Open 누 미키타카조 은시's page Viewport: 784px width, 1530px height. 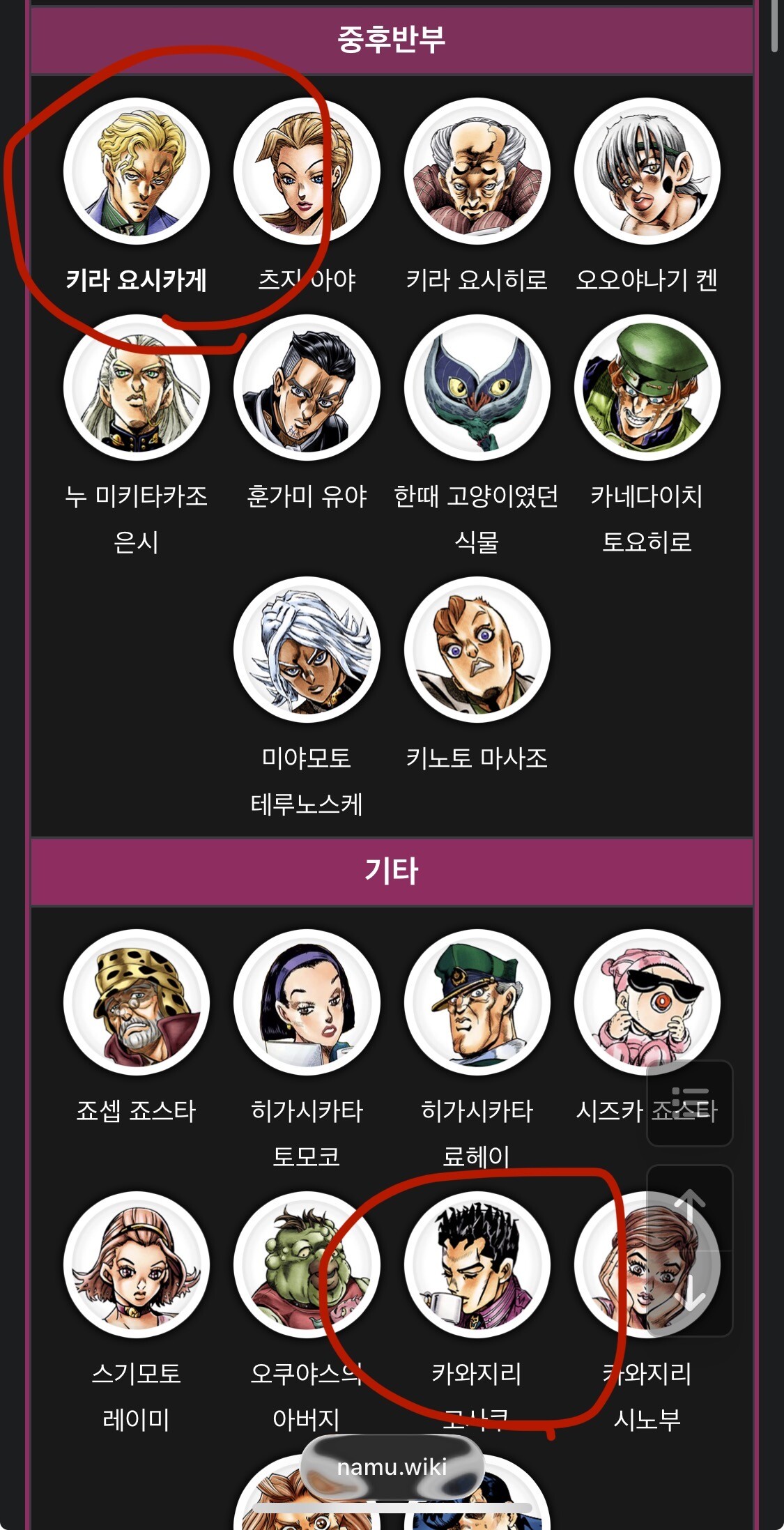(137, 388)
